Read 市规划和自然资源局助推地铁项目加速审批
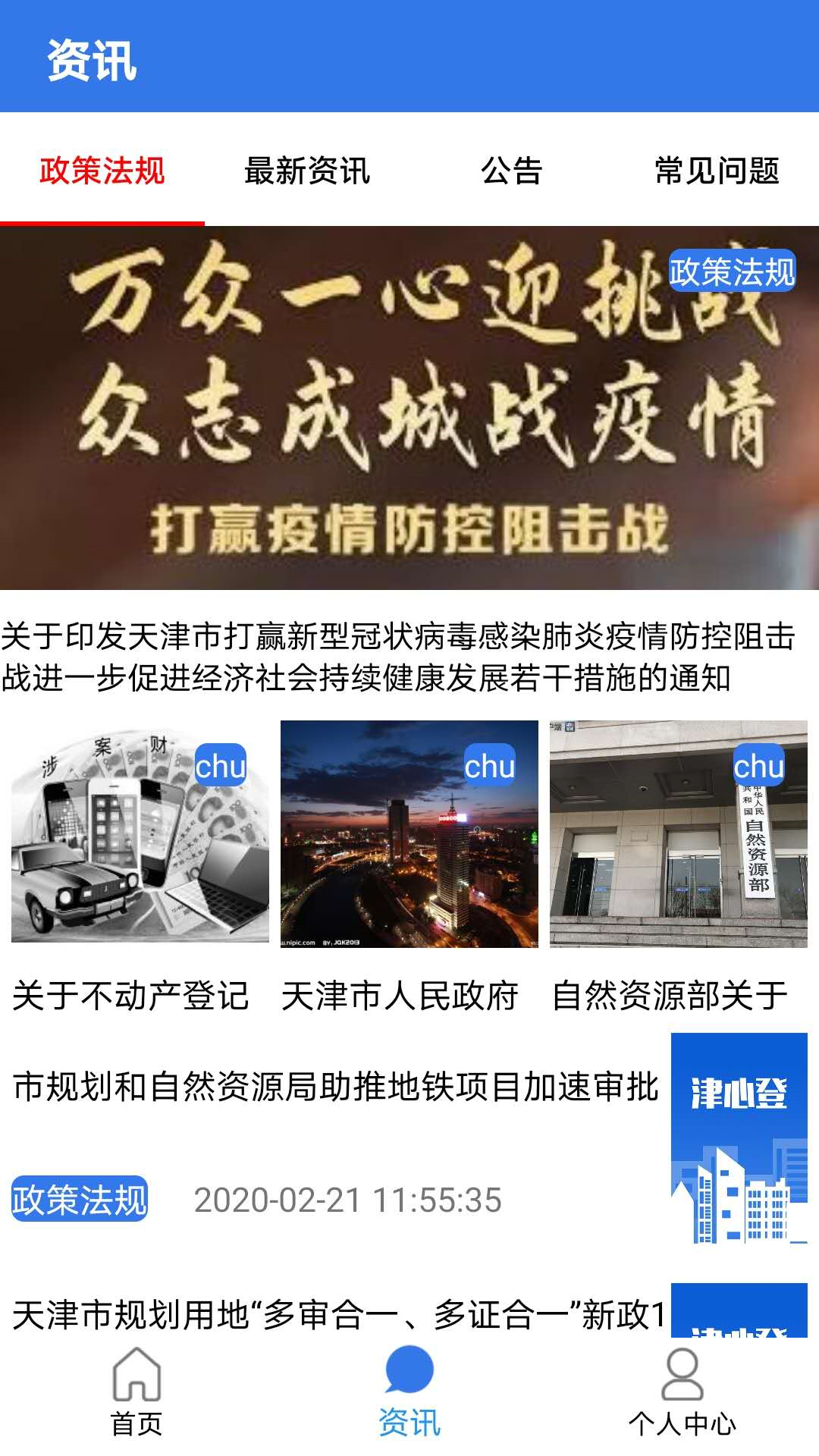 (335, 1087)
